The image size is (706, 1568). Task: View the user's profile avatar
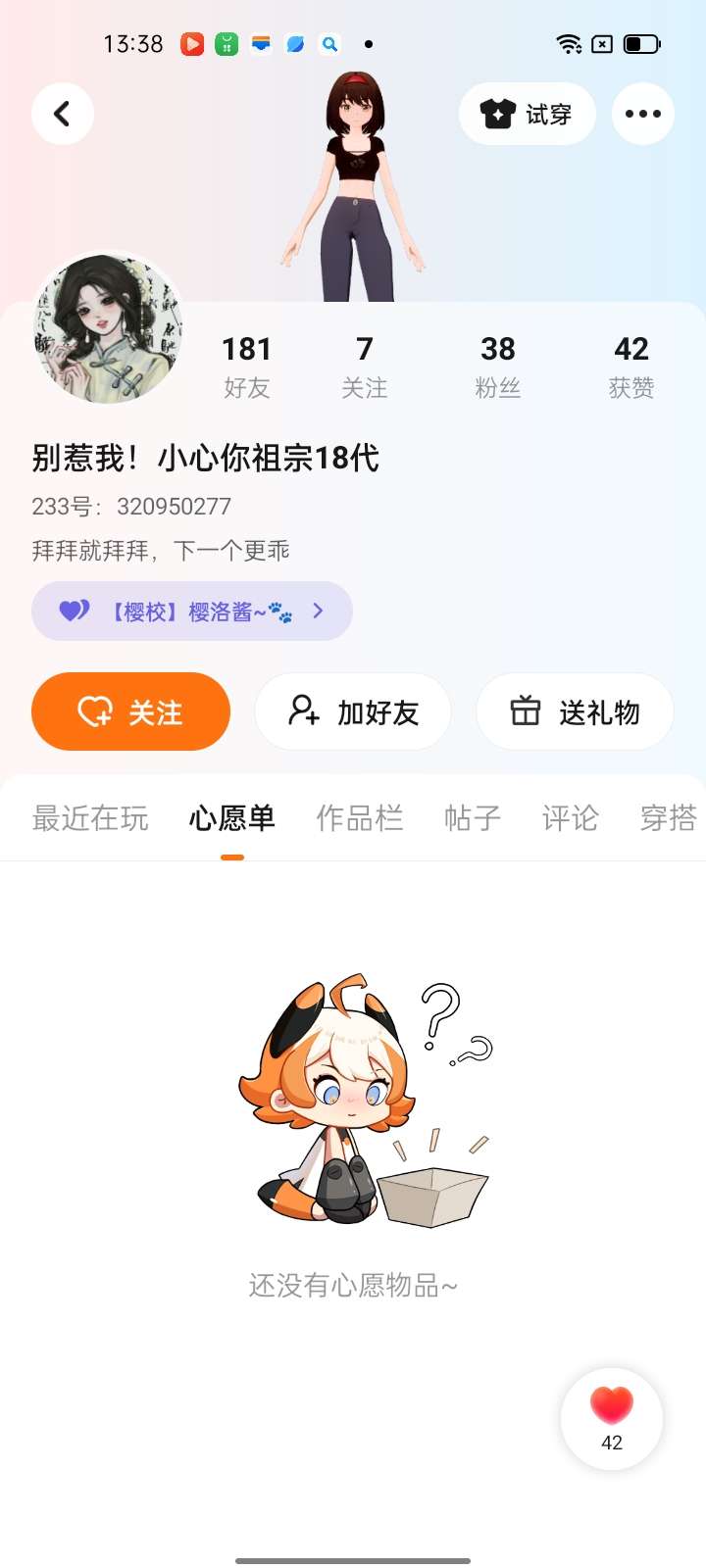[x=108, y=328]
